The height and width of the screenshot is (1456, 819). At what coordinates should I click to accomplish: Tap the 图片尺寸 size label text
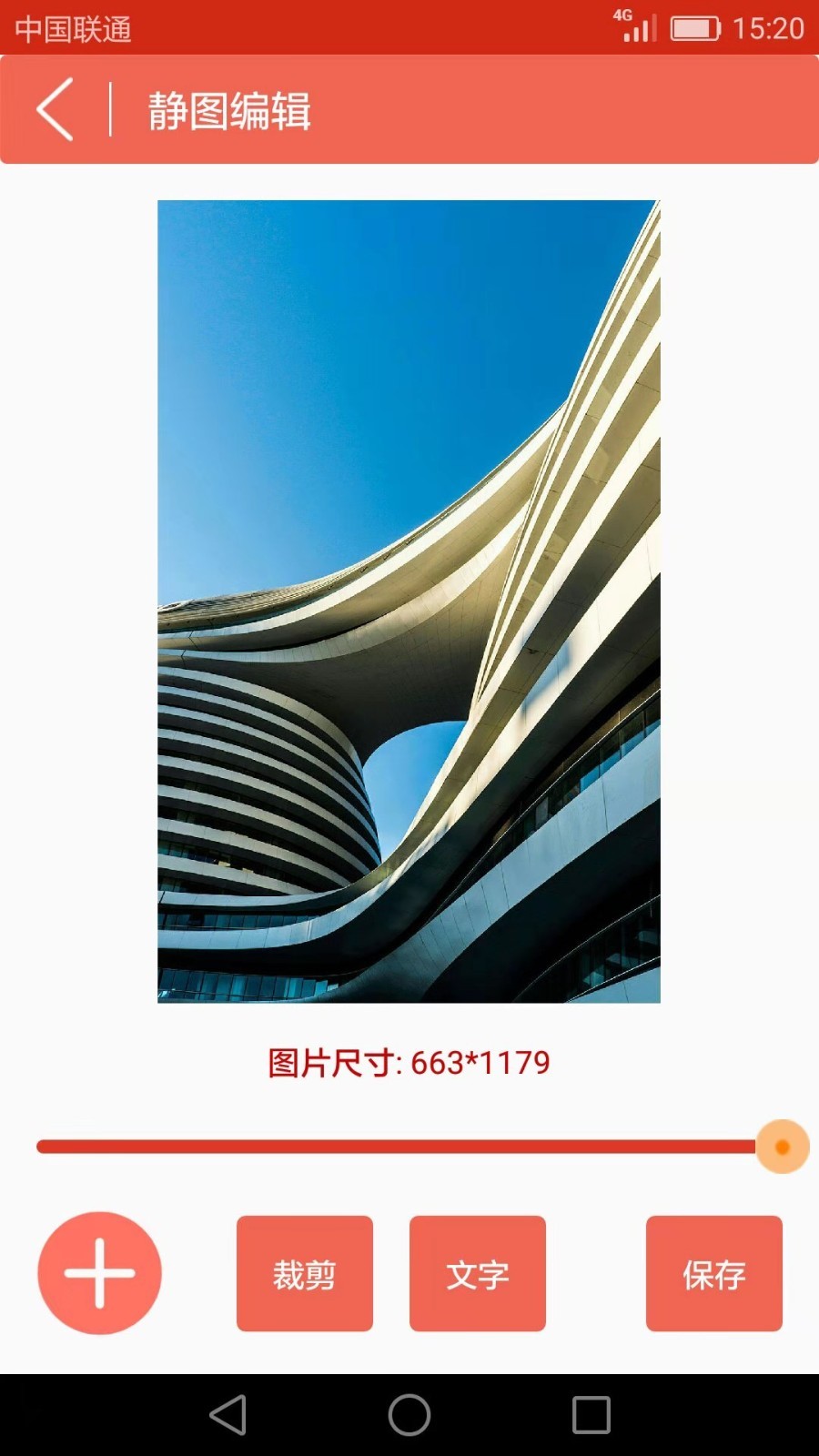click(x=409, y=1060)
